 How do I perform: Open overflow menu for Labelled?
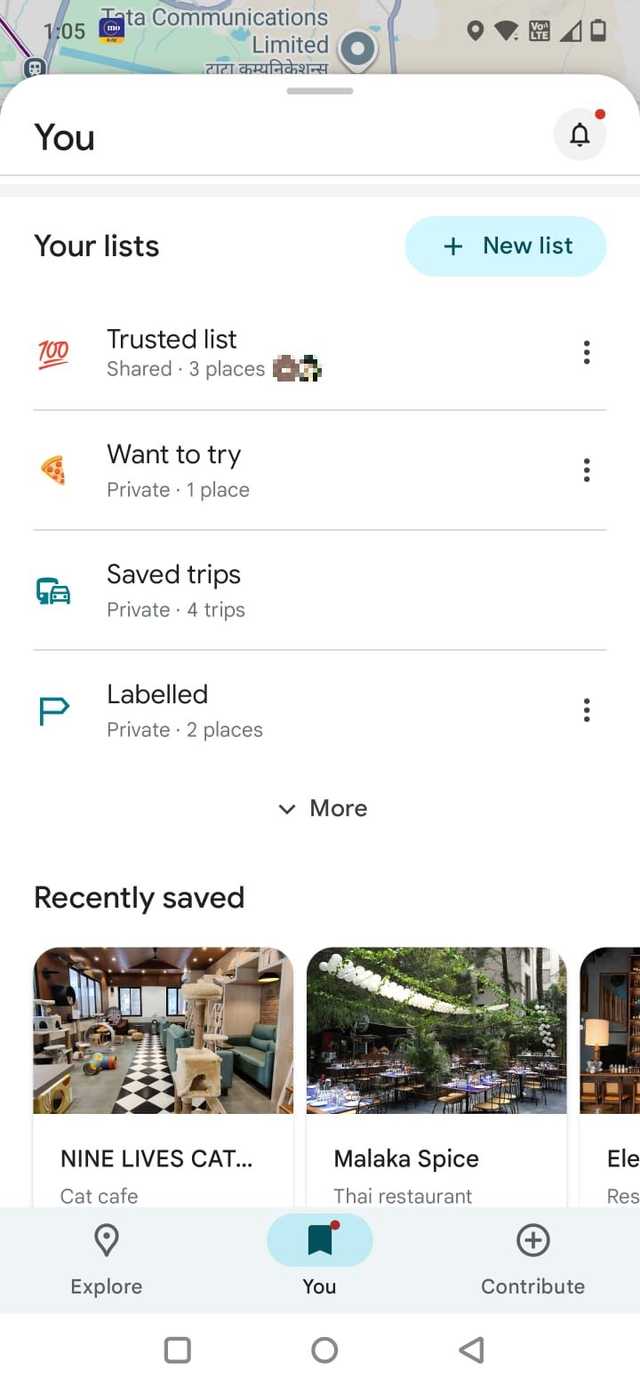[586, 710]
